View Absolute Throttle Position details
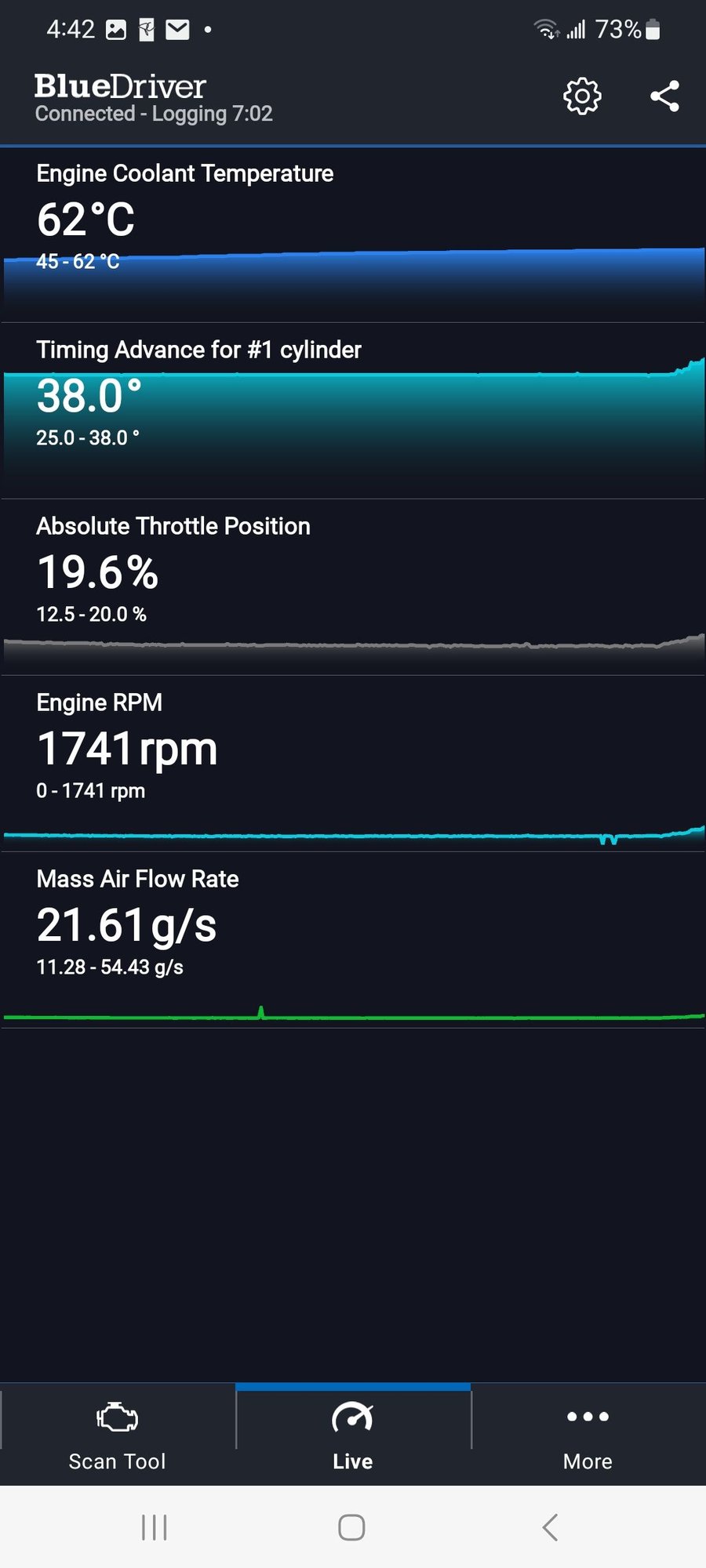The image size is (706, 1568). [x=353, y=588]
